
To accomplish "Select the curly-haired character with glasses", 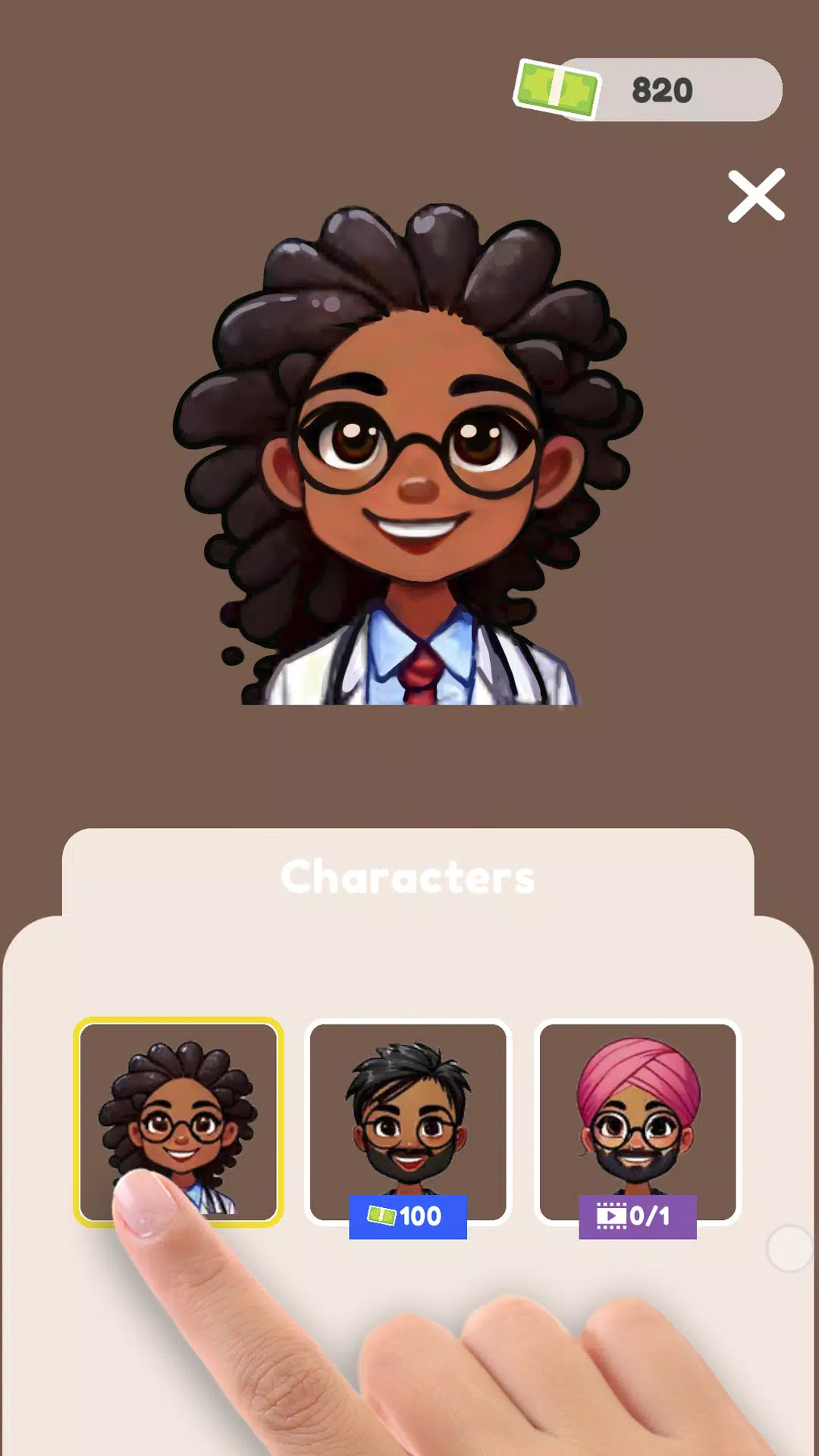I will point(178,1121).
